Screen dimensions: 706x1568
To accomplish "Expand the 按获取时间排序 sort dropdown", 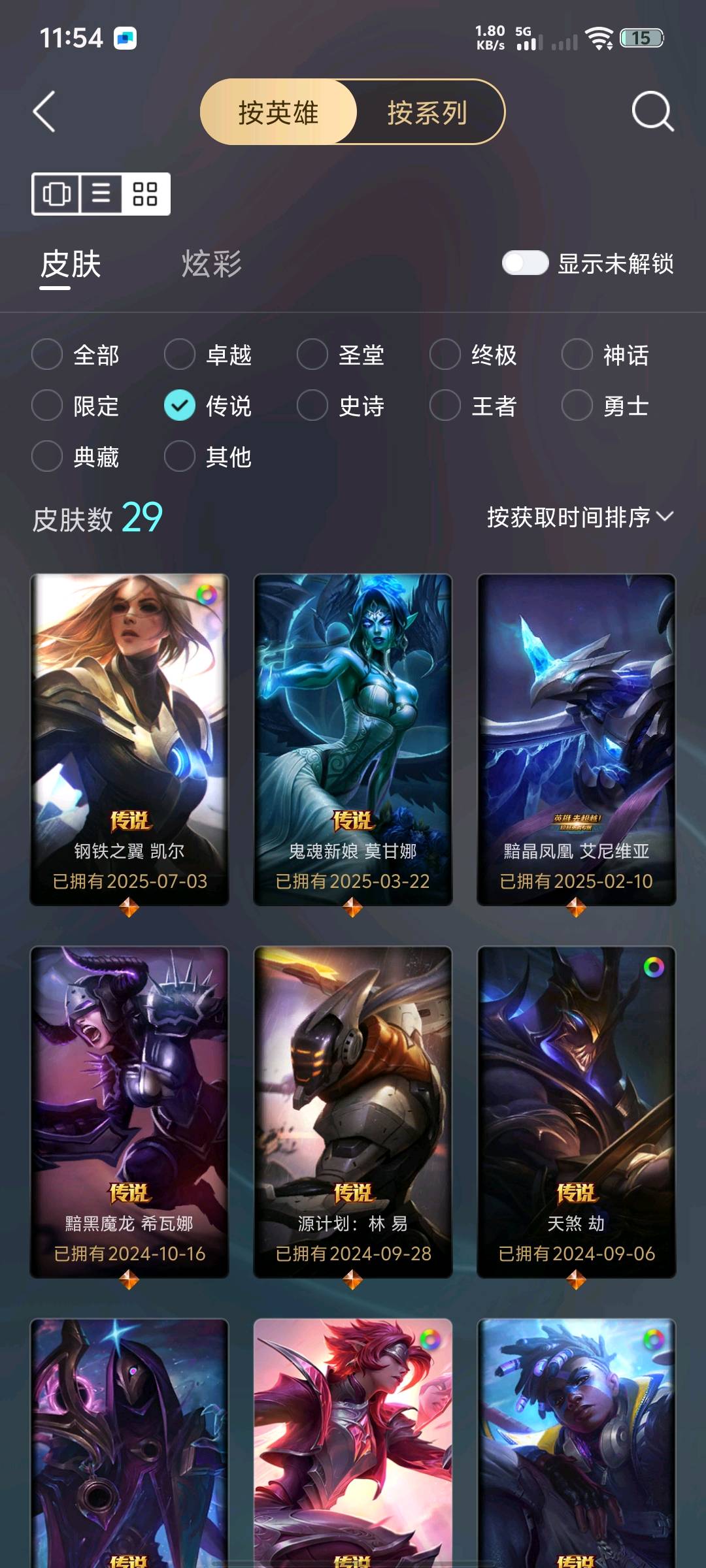I will coord(580,517).
